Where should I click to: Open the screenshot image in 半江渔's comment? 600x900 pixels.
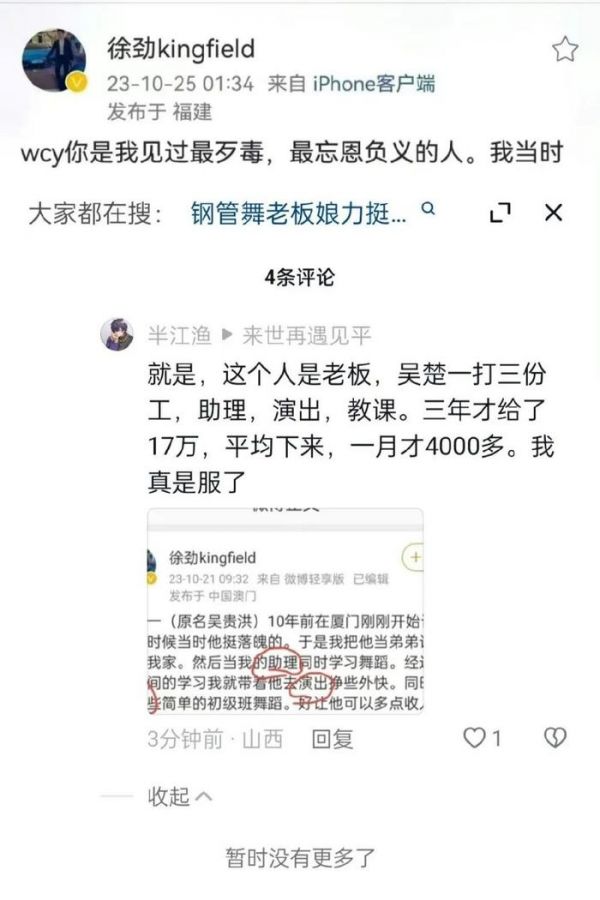[x=285, y=611]
